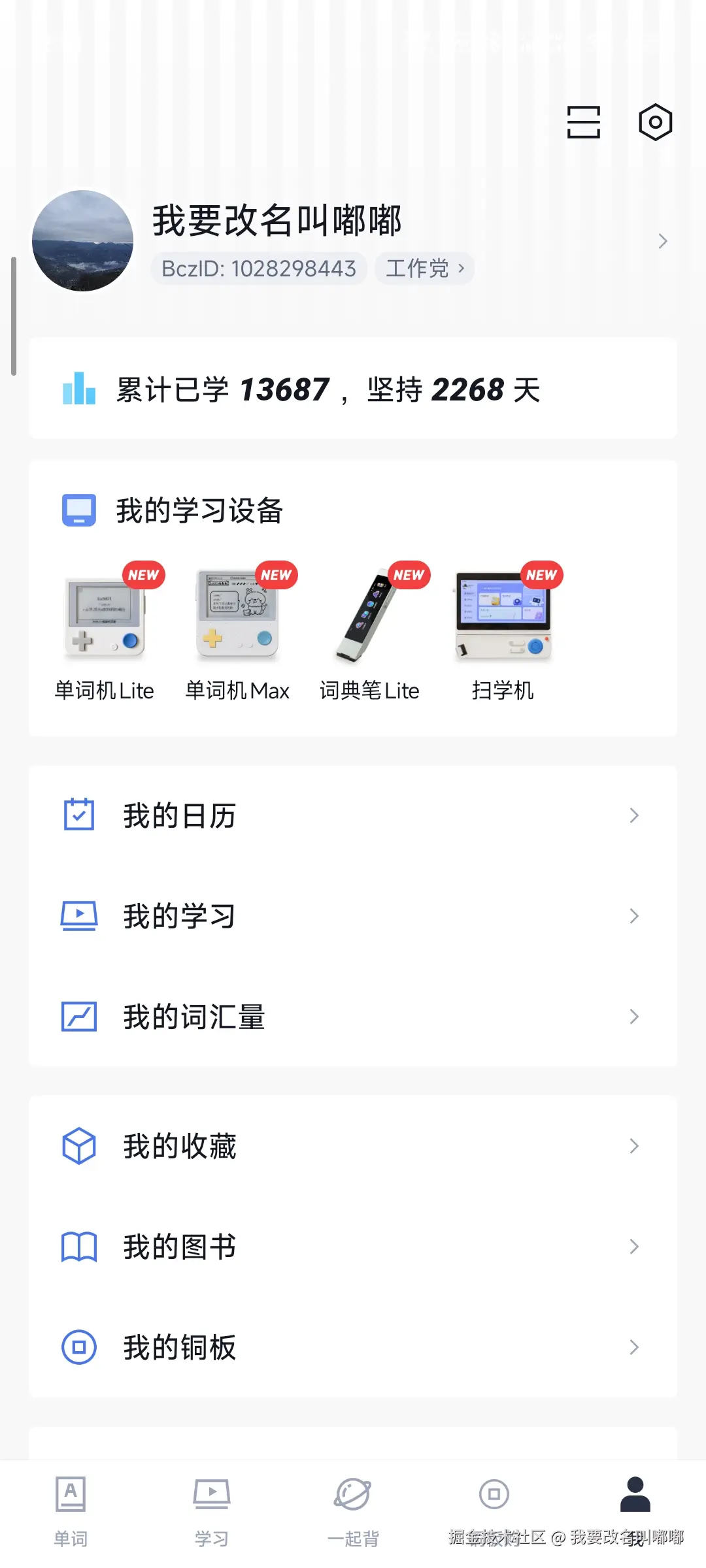Click the learning stats bar chart icon
The image size is (706, 1568).
pos(78,389)
